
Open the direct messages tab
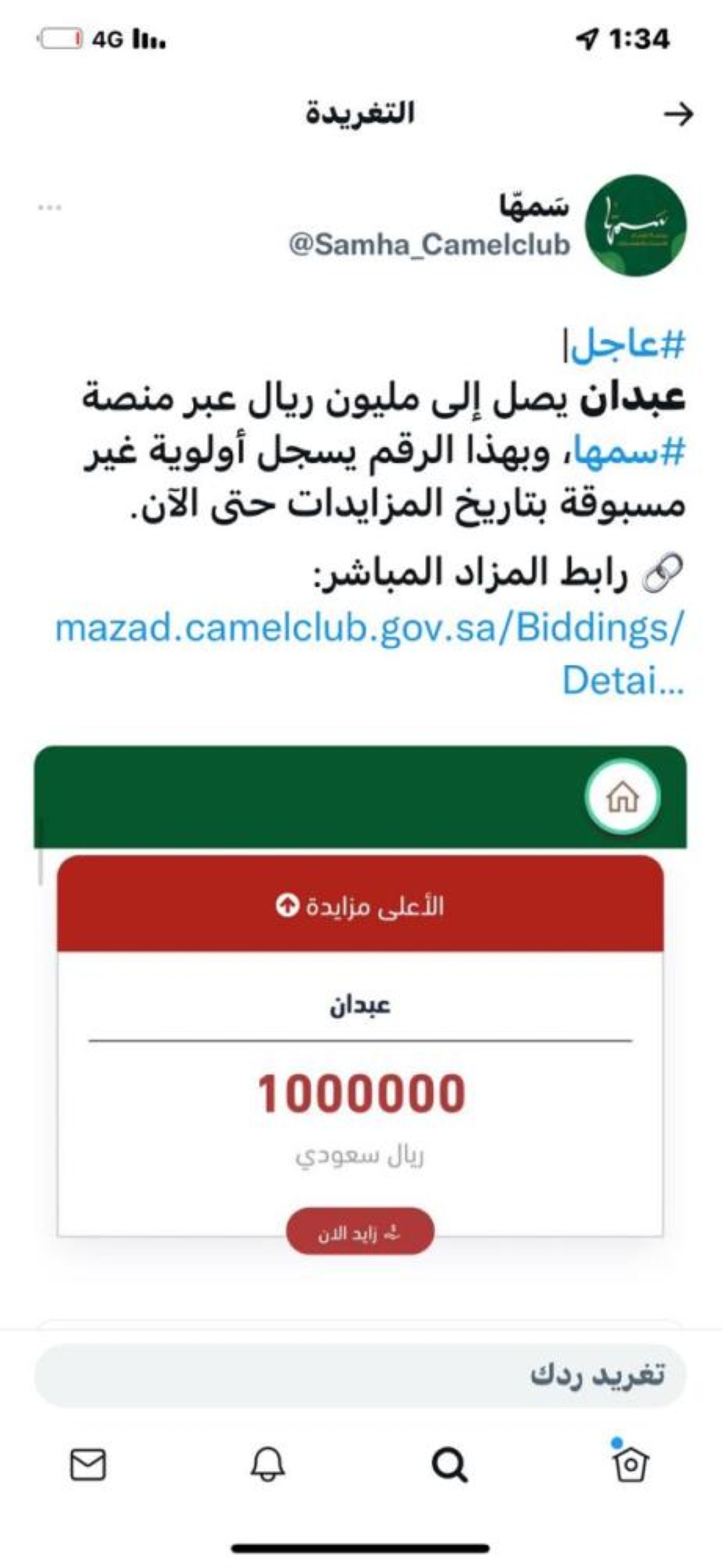tap(88, 1466)
